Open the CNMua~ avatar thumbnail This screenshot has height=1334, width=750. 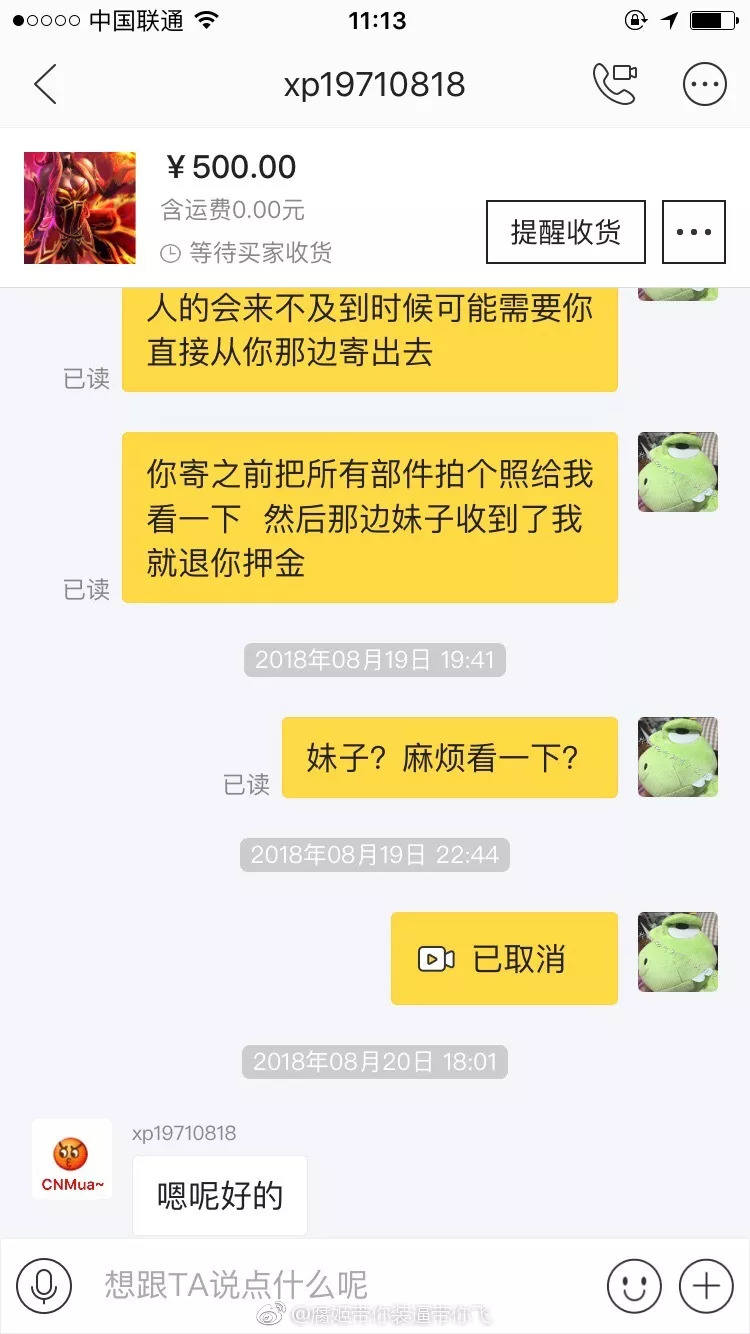coord(71,1159)
